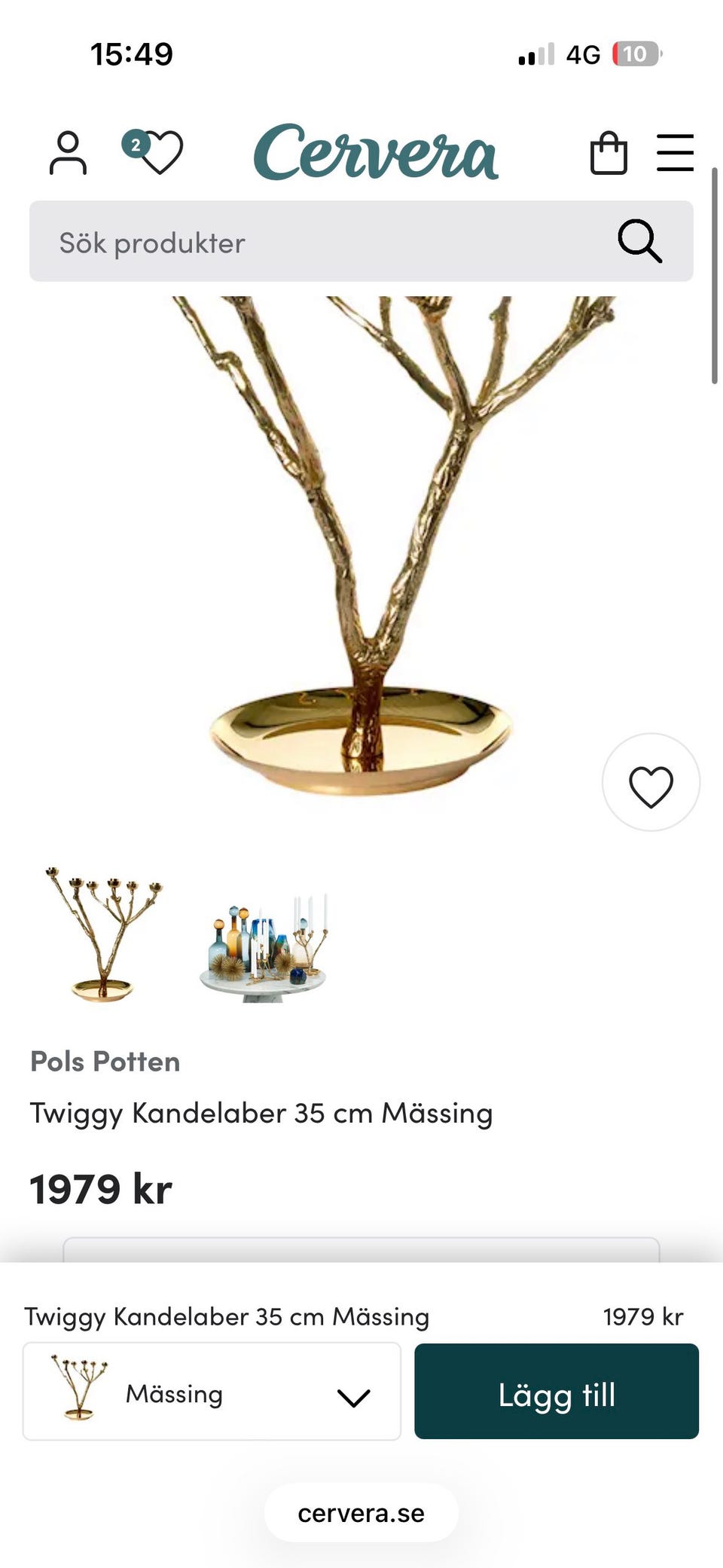The width and height of the screenshot is (723, 1568).
Task: Open the Pols Potten brand link
Action: click(105, 1060)
